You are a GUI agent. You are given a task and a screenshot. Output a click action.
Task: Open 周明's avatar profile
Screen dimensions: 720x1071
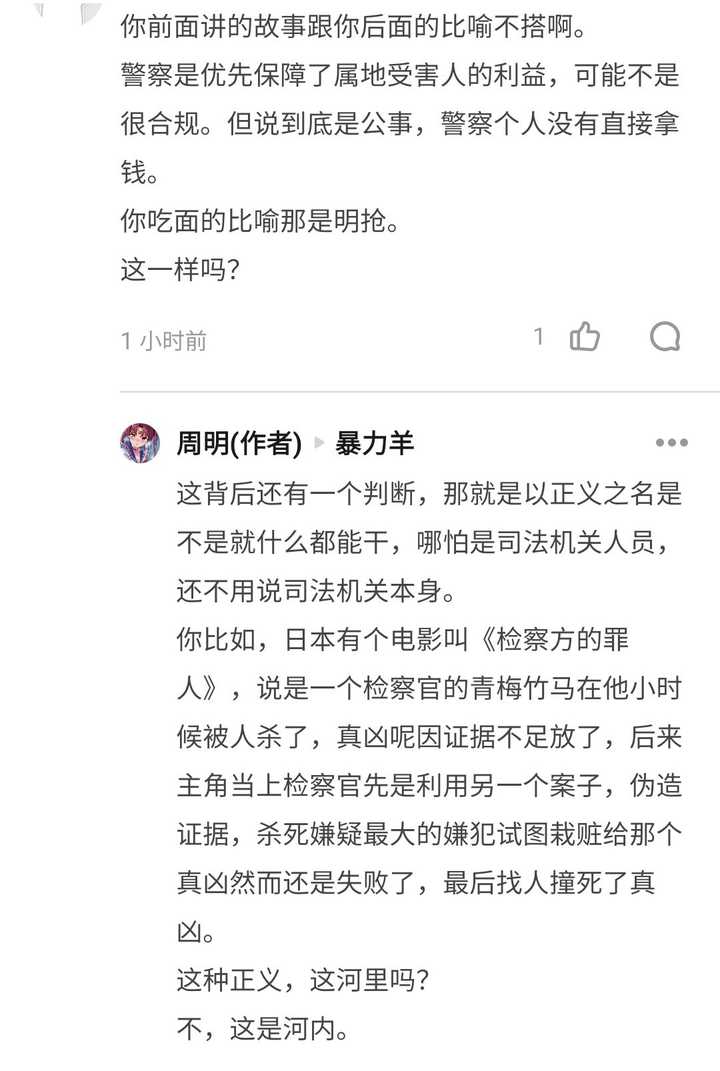click(140, 442)
